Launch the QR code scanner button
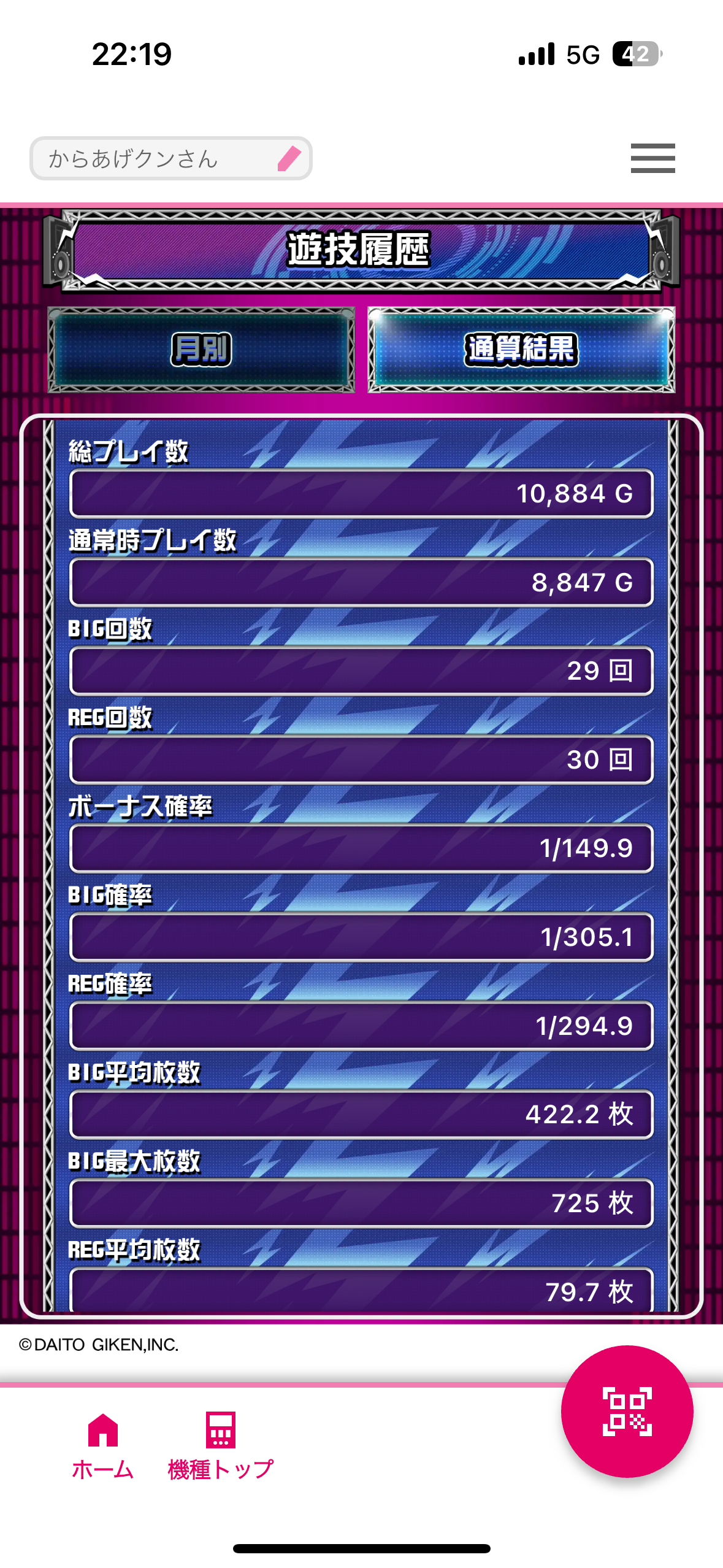The height and width of the screenshot is (1568, 723). click(626, 1411)
